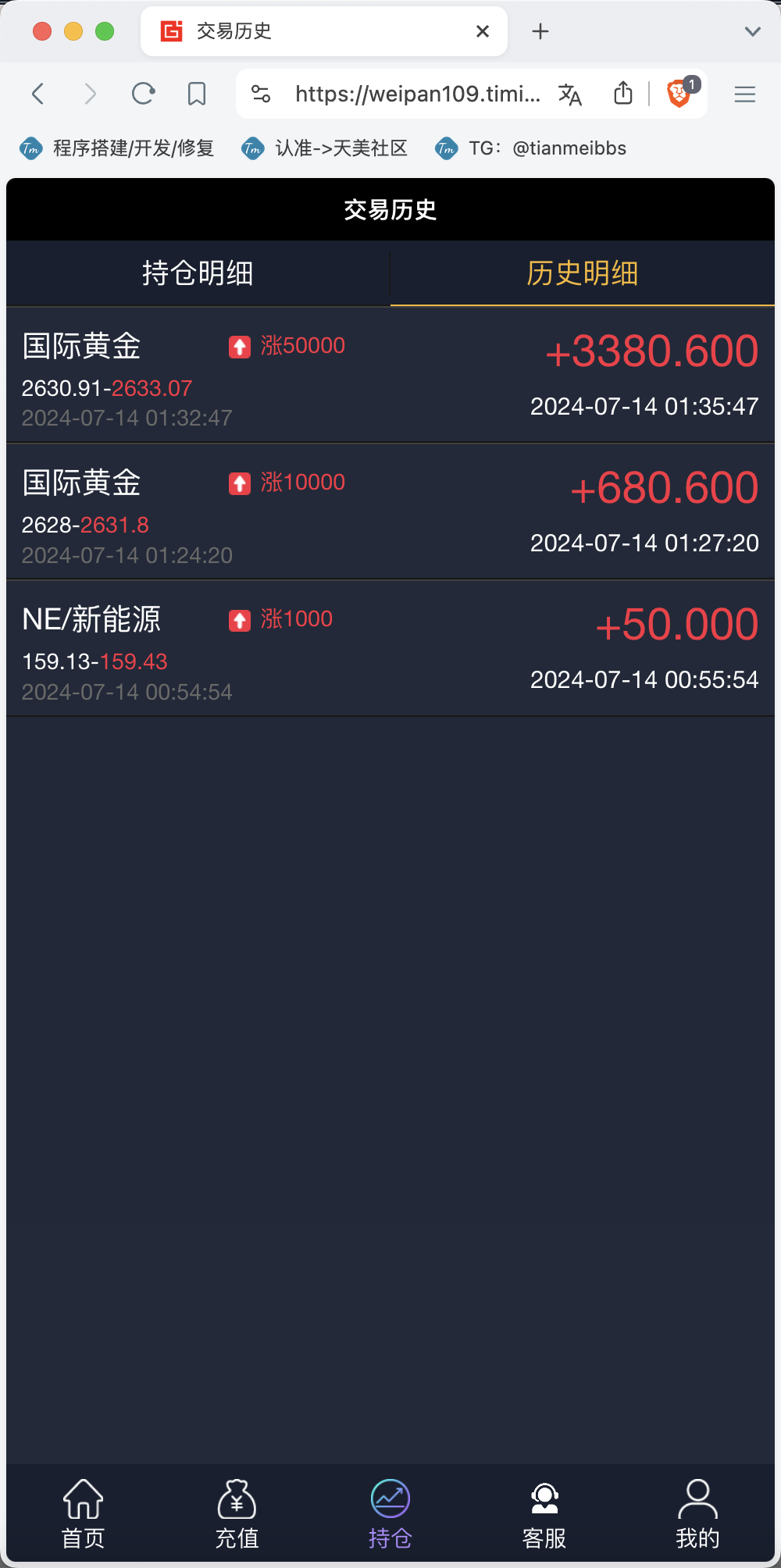Image resolution: width=781 pixels, height=1568 pixels.
Task: Translate the page
Action: pyautogui.click(x=570, y=94)
